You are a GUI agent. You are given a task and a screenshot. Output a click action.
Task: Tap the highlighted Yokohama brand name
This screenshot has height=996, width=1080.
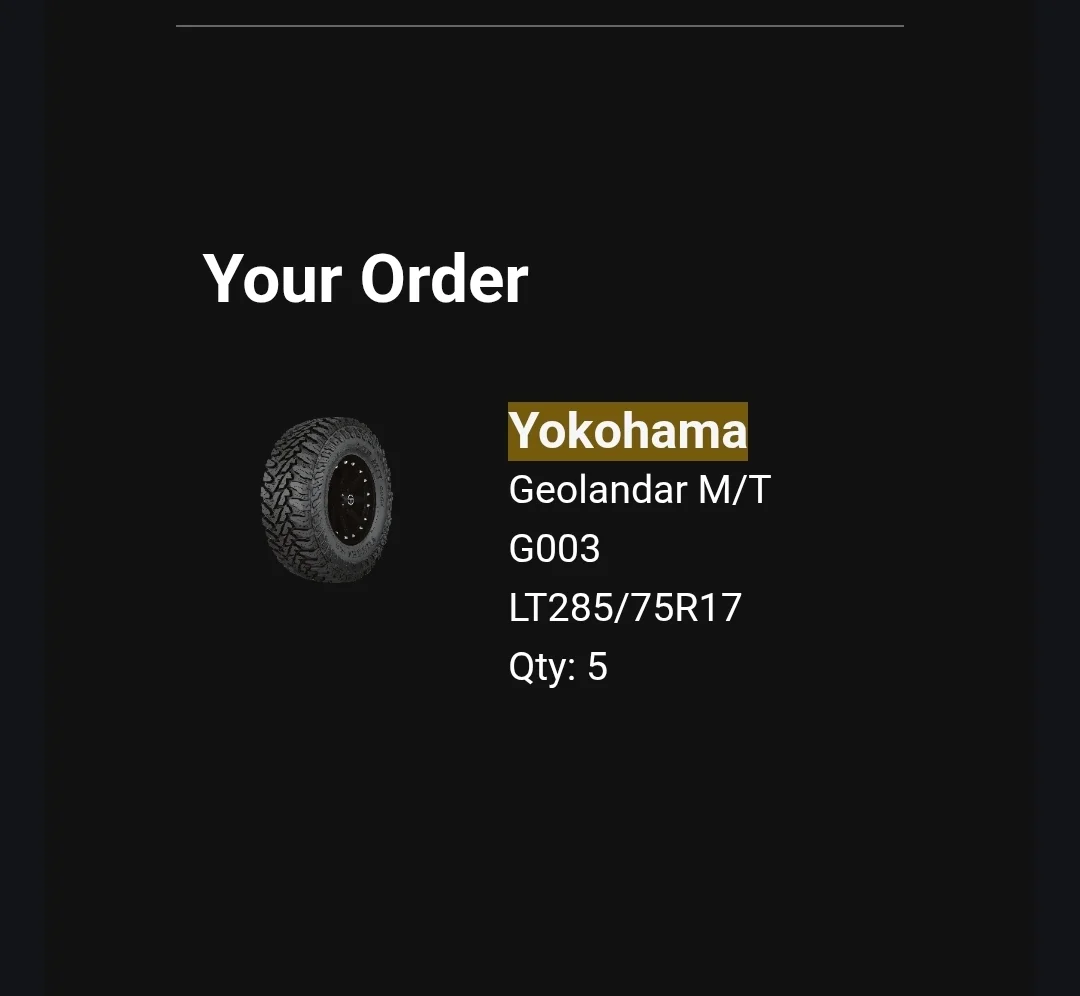[x=627, y=431]
